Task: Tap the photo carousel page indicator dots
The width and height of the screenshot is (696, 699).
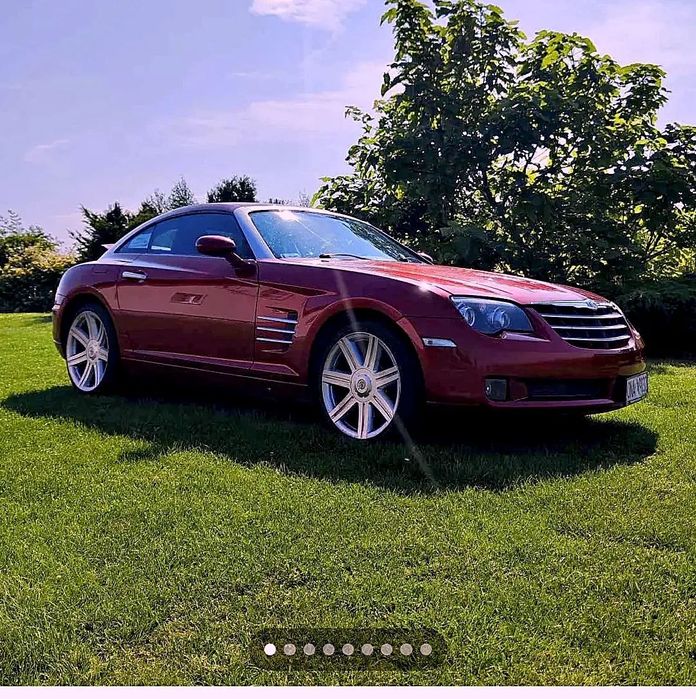Action: [x=348, y=649]
